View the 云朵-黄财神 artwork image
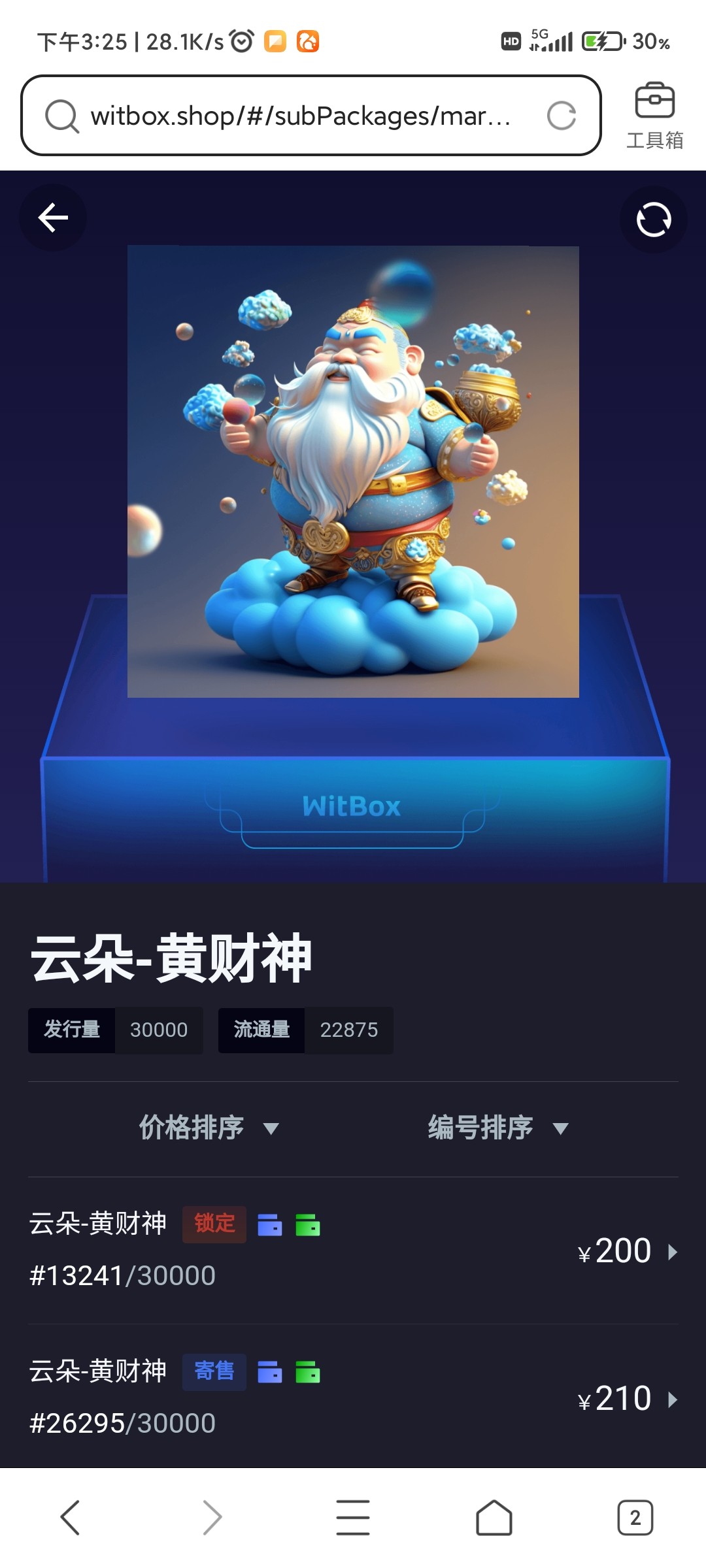706x1568 pixels. coord(353,470)
